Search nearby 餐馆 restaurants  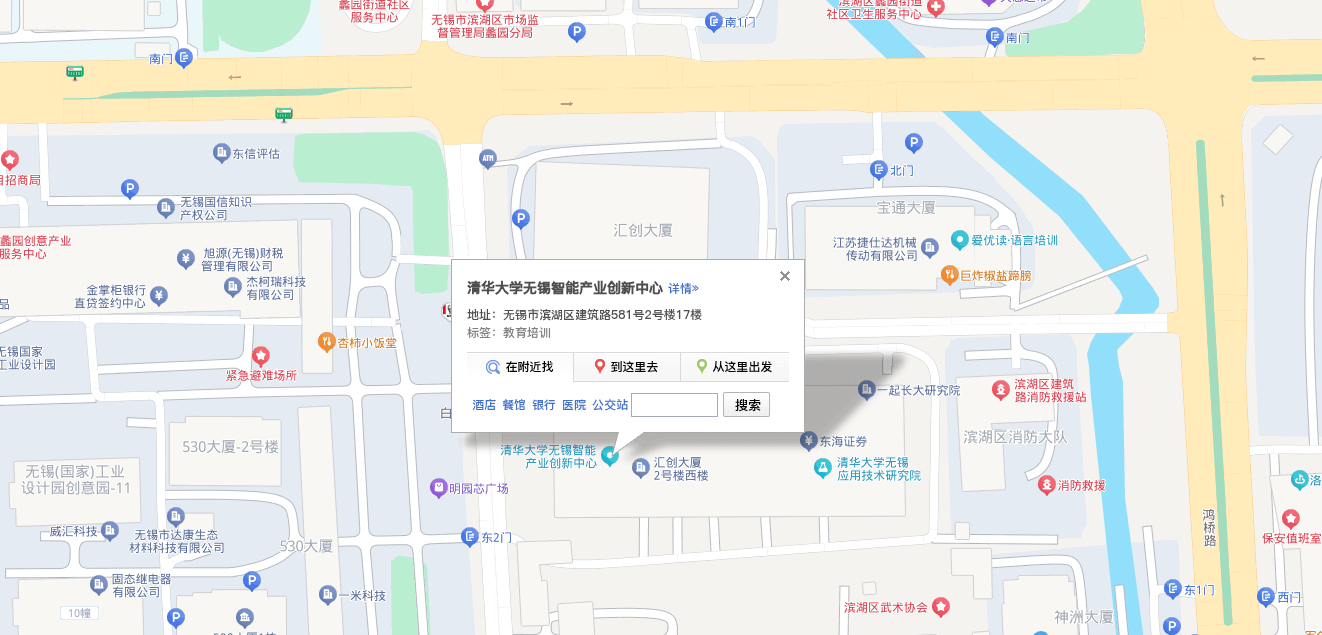coord(514,405)
